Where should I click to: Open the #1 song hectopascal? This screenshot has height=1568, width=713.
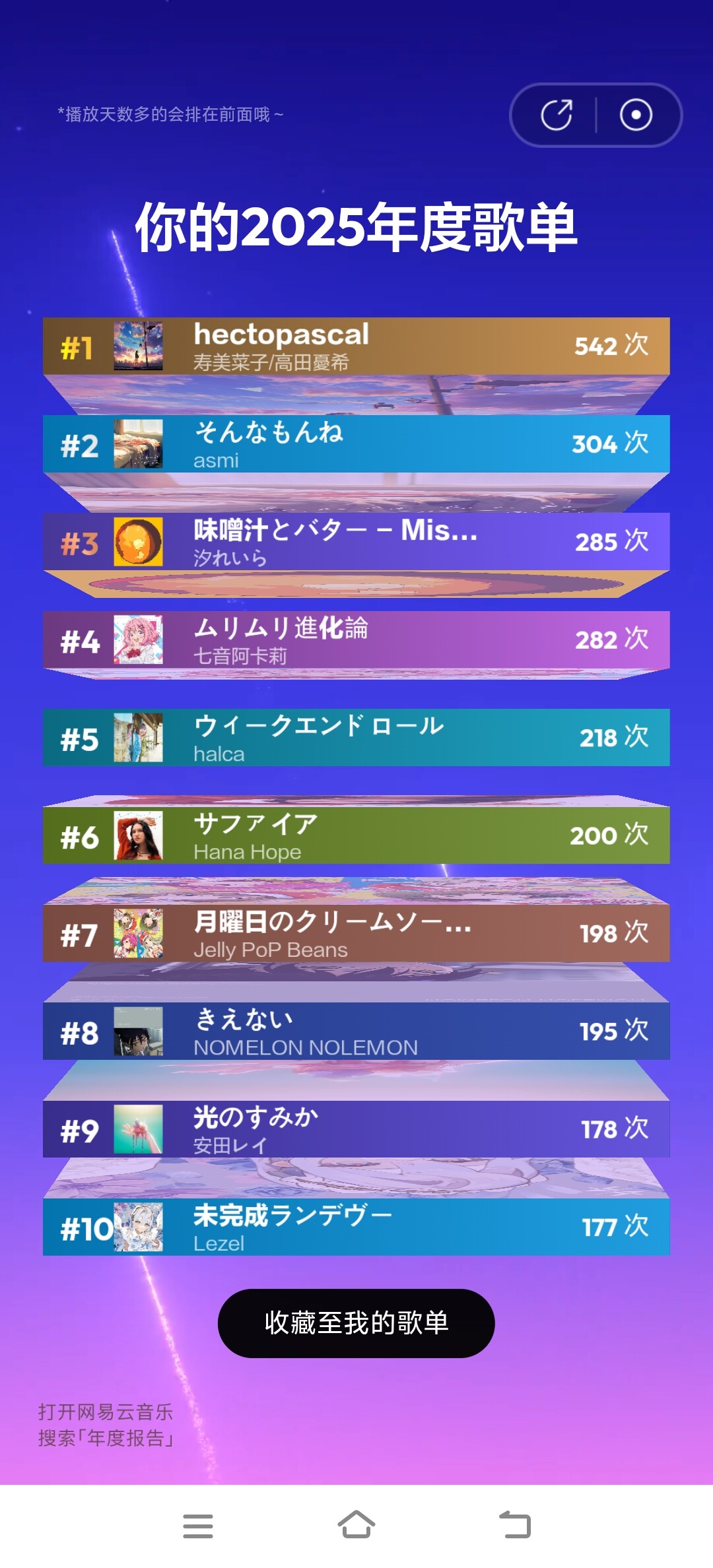click(356, 346)
